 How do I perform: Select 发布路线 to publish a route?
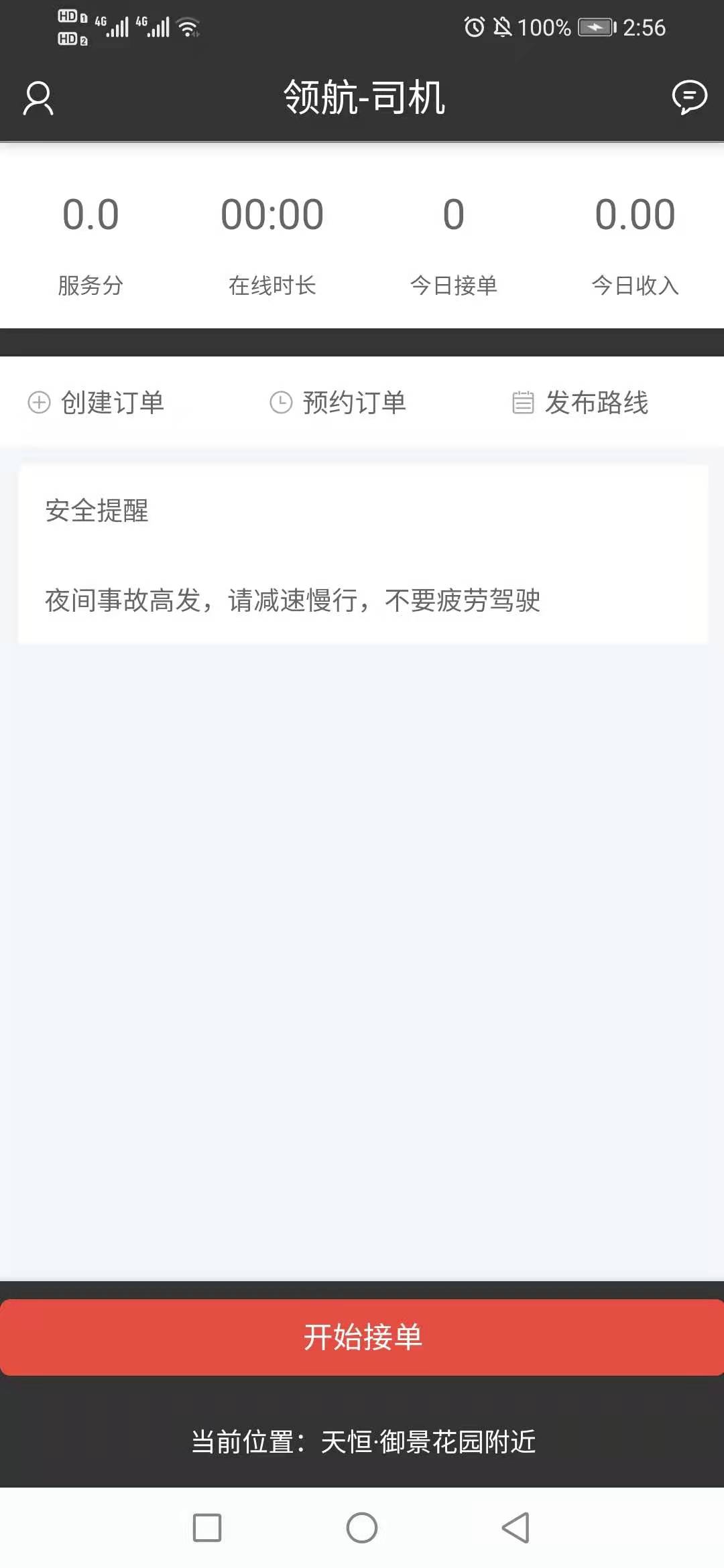[581, 403]
